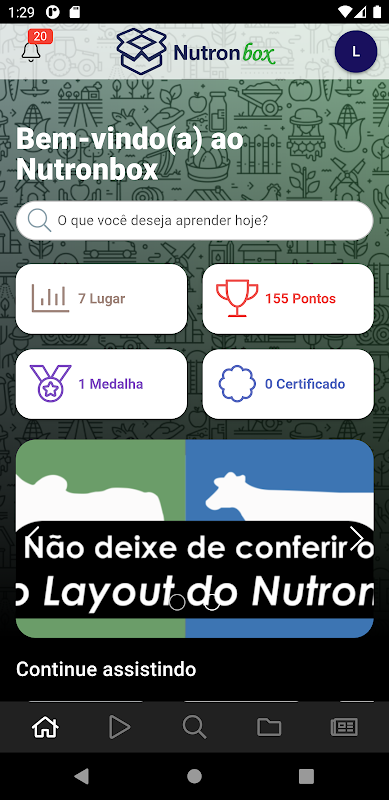Open the profile avatar labeled L
389x800 pixels.
[356, 52]
